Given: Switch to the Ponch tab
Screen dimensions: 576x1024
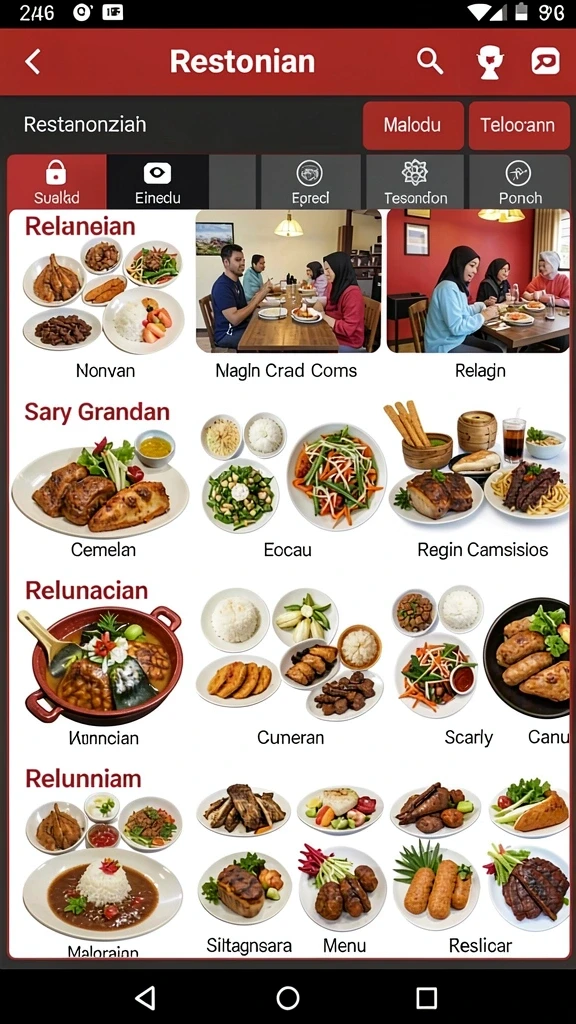Looking at the screenshot, I should [x=520, y=182].
